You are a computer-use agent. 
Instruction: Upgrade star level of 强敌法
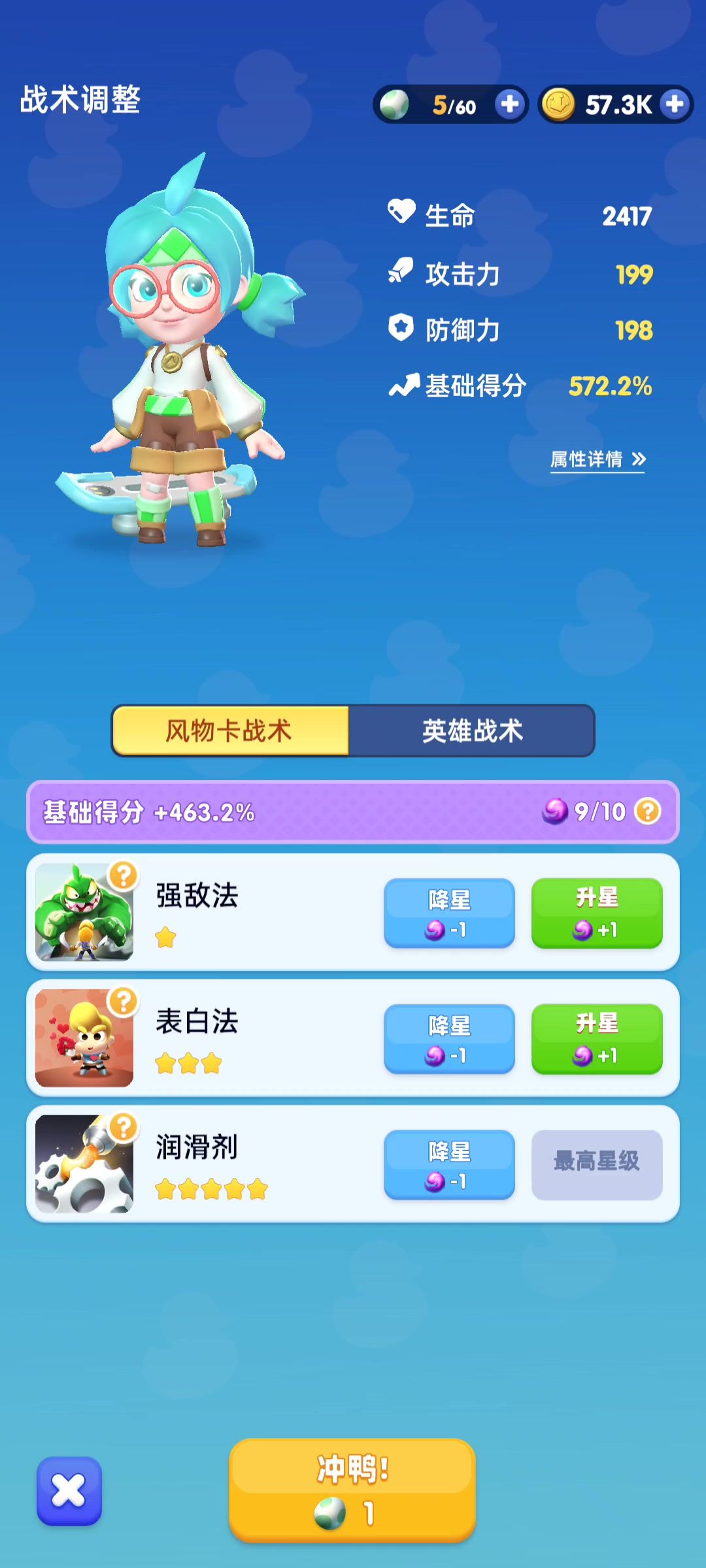(x=596, y=913)
